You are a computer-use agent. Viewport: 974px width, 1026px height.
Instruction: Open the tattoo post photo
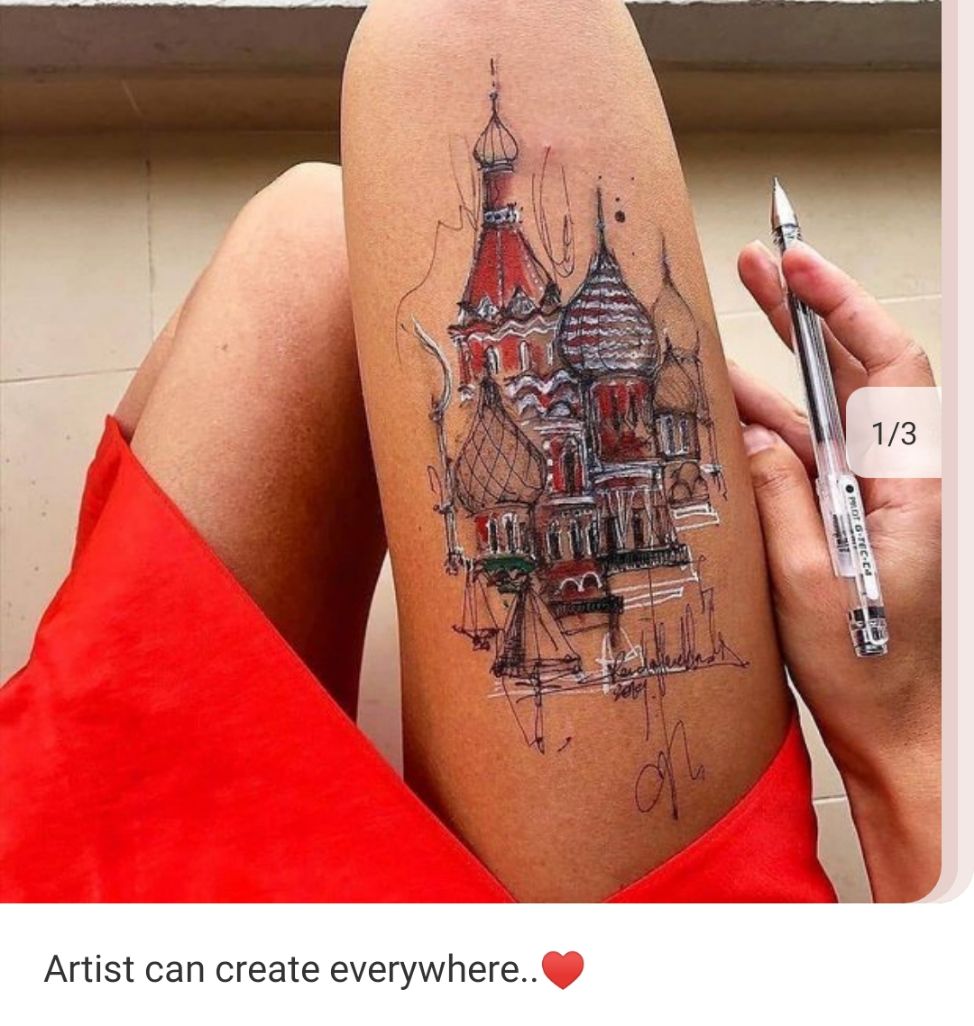pos(470,450)
